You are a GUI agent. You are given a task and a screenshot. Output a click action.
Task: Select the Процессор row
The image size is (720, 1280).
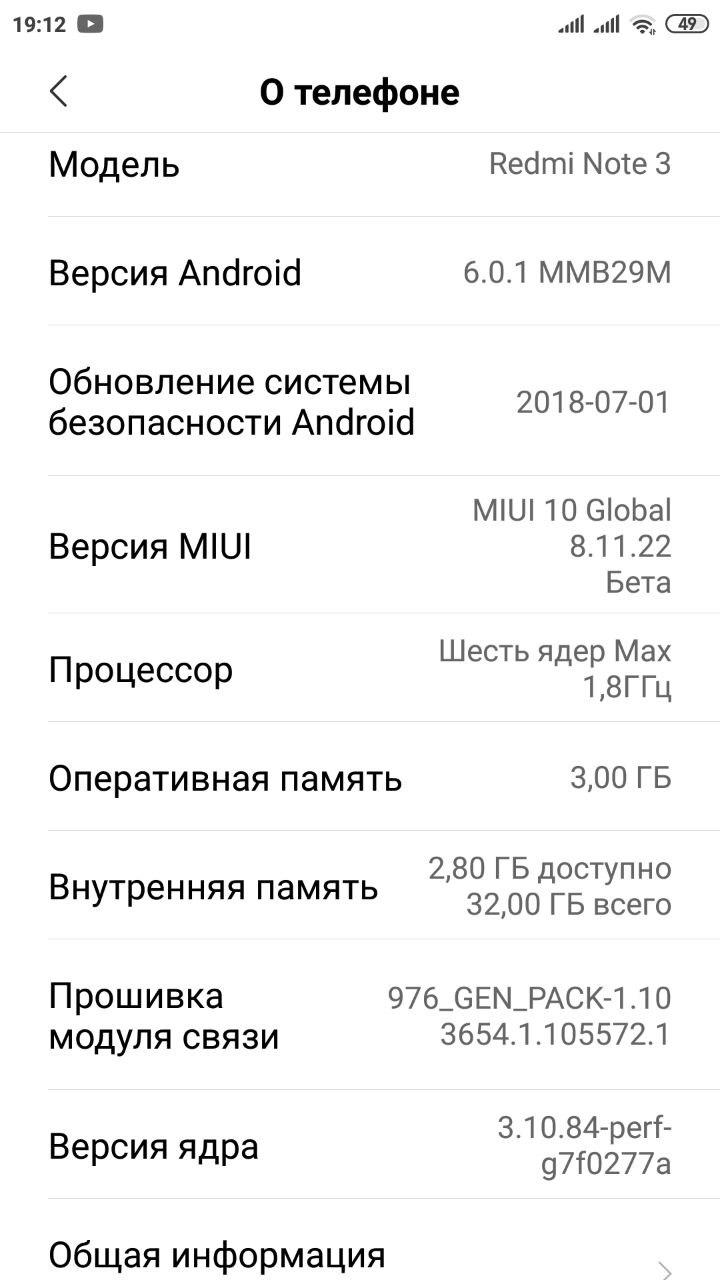tap(360, 668)
